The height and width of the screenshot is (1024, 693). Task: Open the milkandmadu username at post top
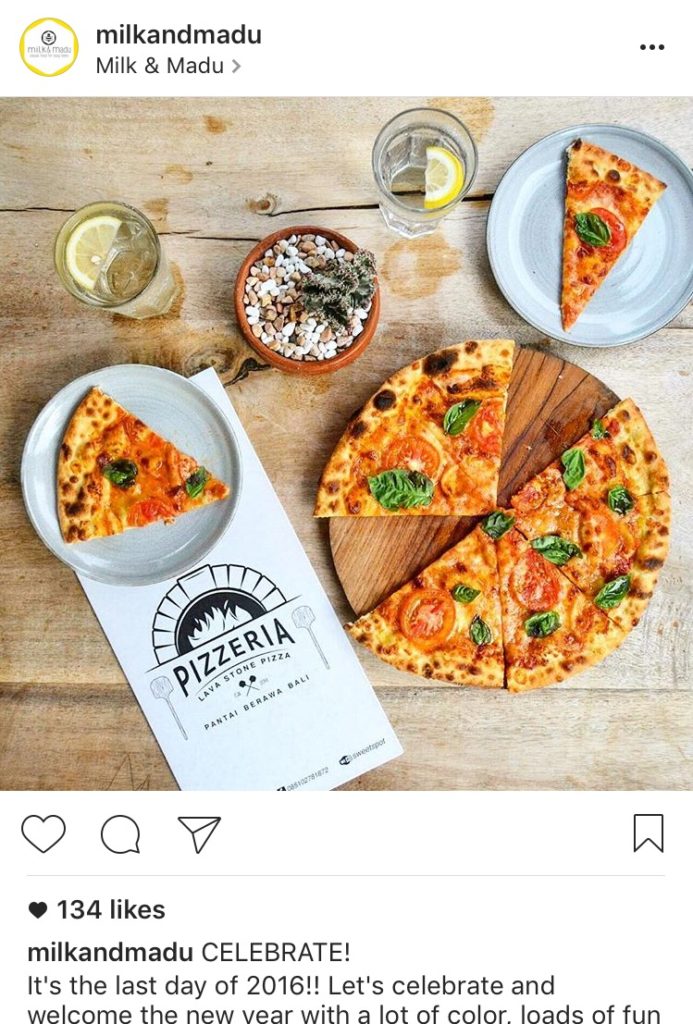tap(178, 35)
